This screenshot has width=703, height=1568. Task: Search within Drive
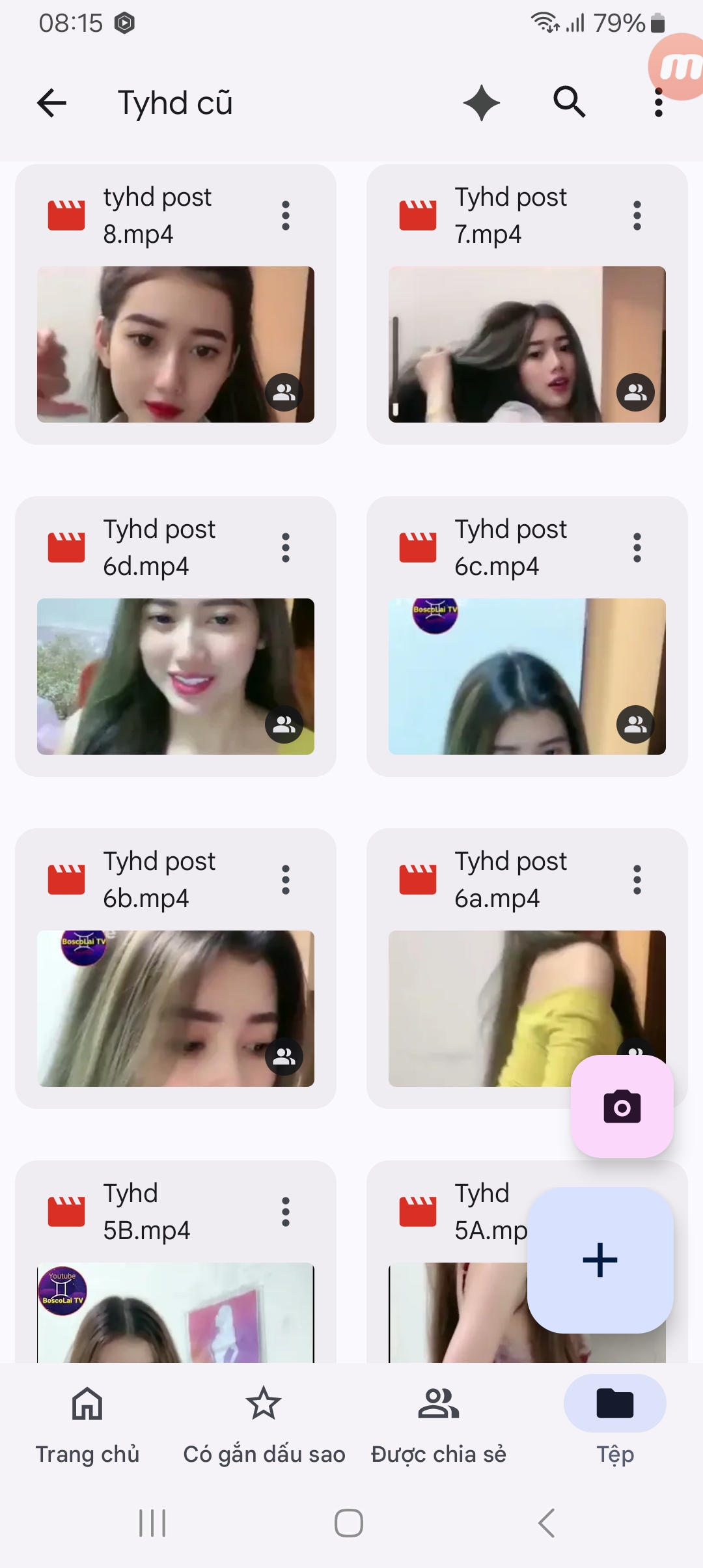tap(570, 102)
